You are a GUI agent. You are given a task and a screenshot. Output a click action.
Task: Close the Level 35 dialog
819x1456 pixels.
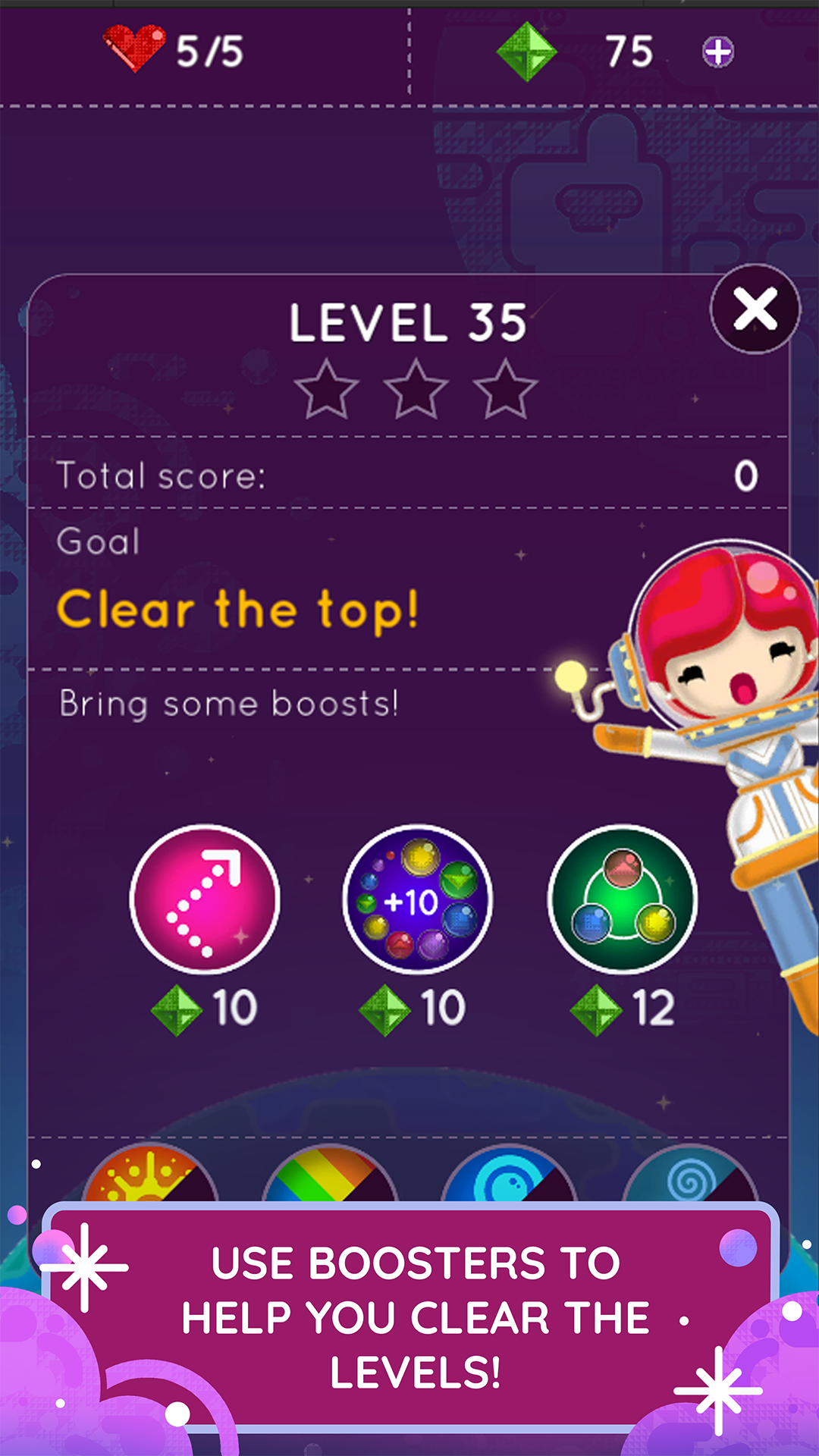coord(755,309)
